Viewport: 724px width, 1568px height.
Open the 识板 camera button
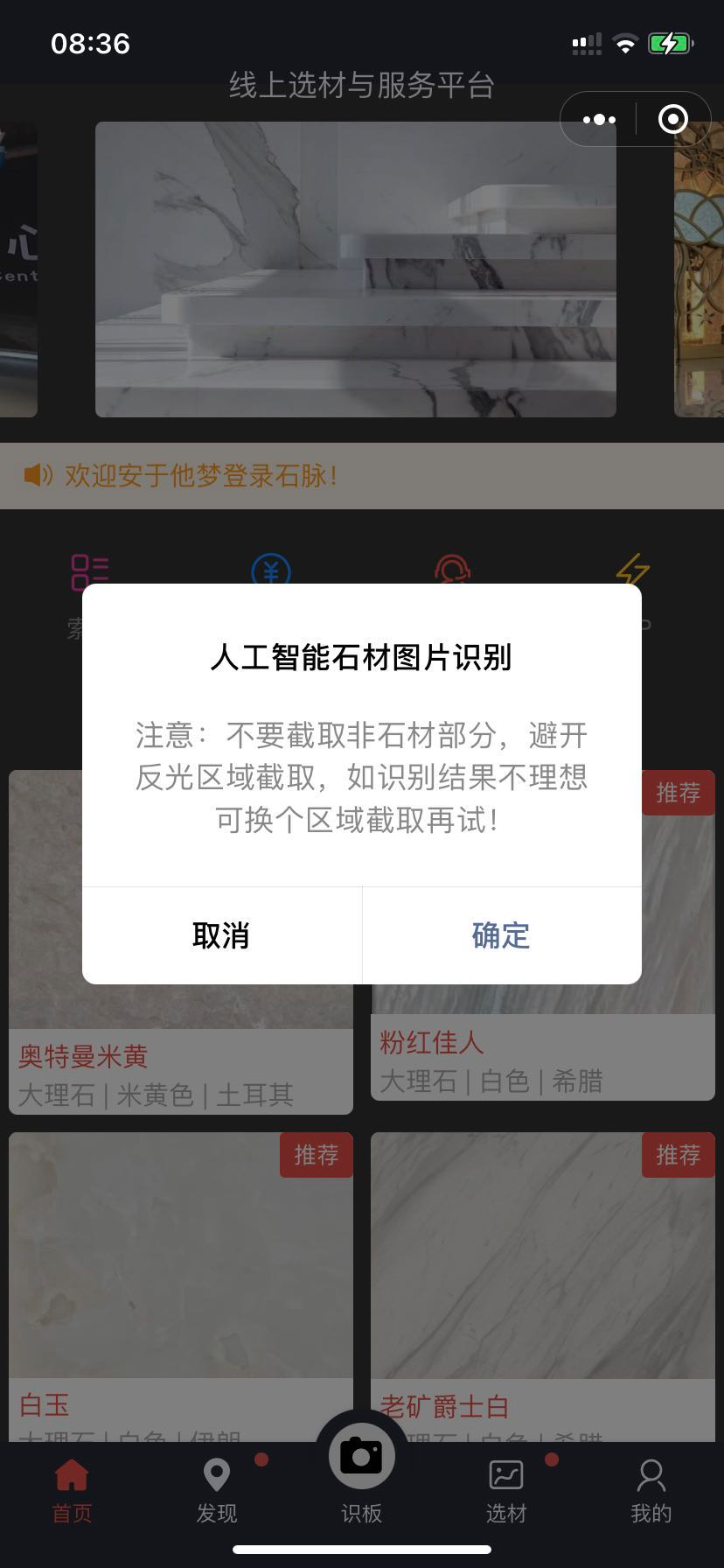tap(361, 1457)
